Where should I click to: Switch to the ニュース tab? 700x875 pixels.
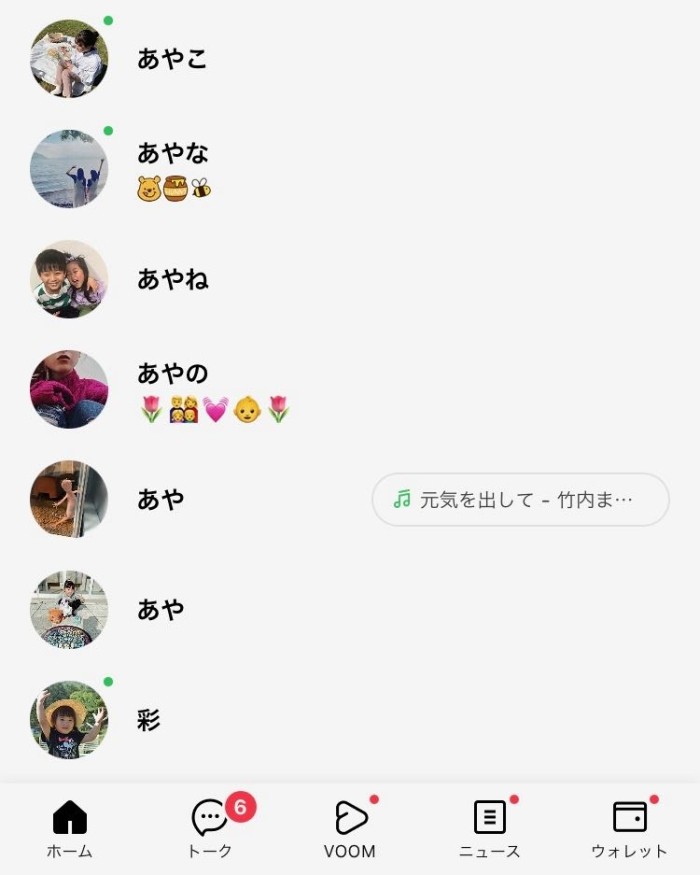[490, 829]
